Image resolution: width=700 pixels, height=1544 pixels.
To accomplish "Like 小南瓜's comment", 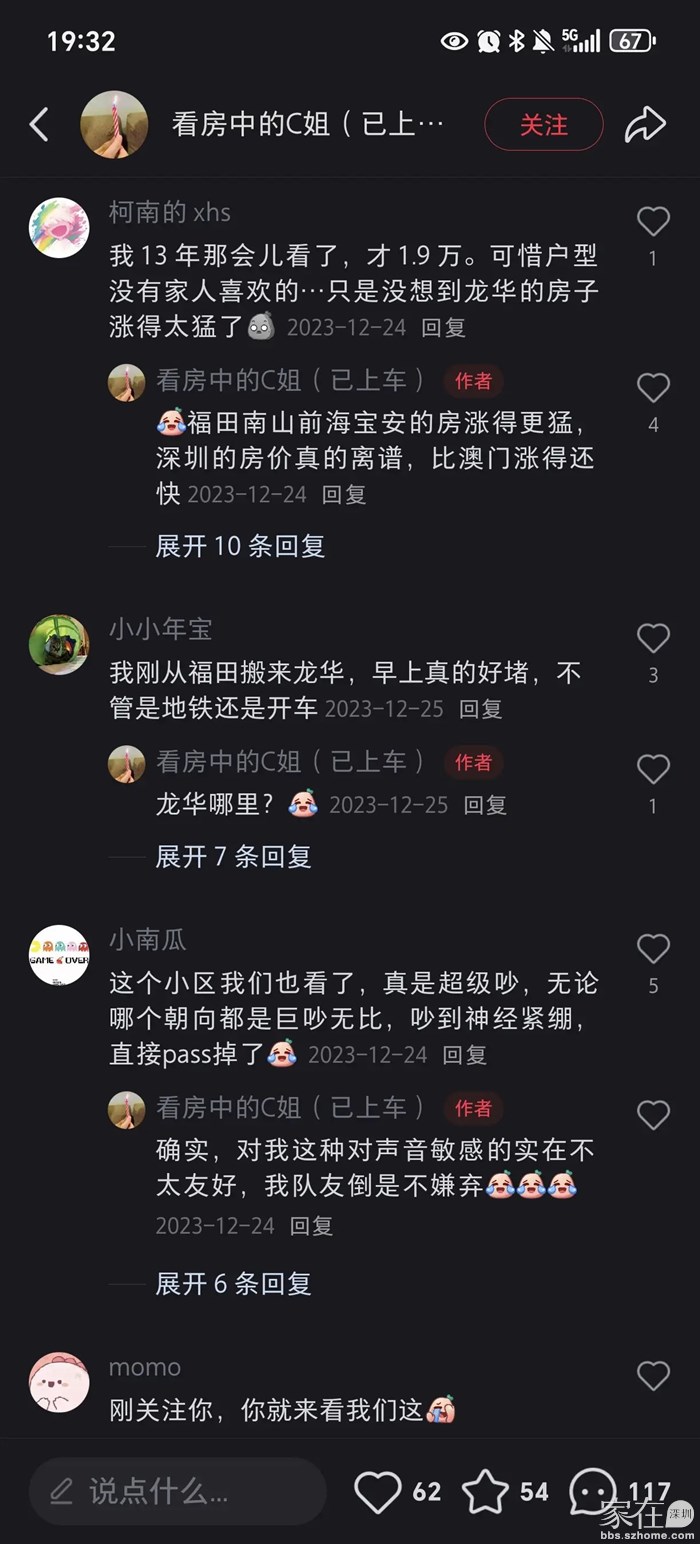I will (653, 948).
